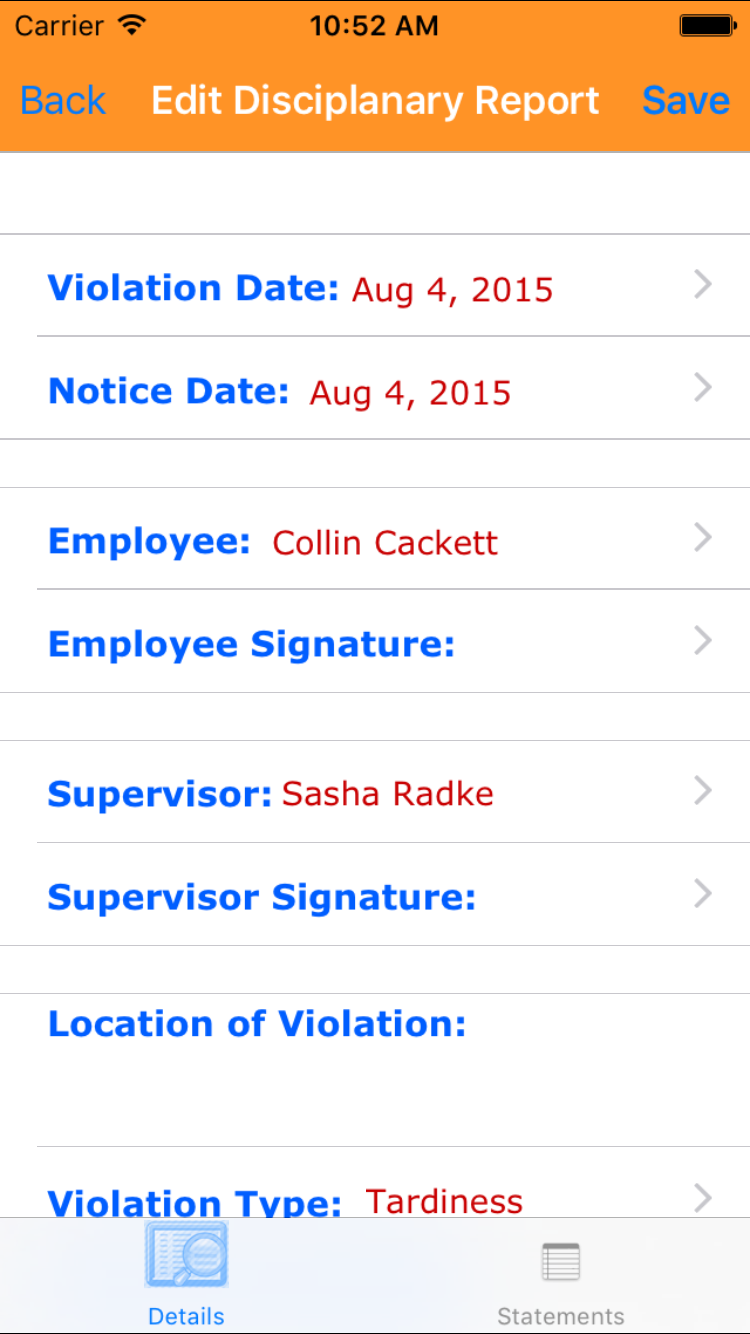The height and width of the screenshot is (1334, 750).
Task: Go back using the Back button
Action: [x=63, y=100]
